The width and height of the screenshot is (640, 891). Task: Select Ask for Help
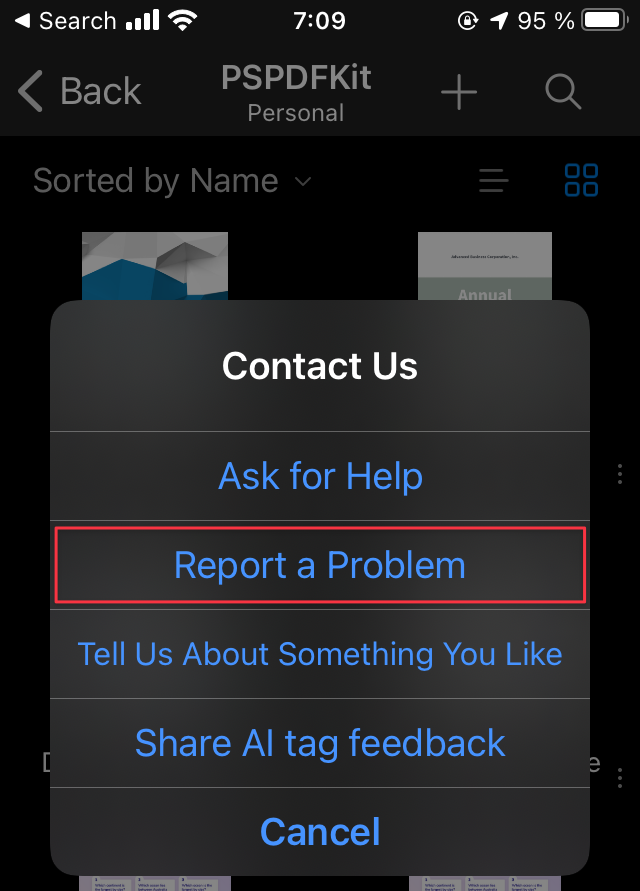[320, 476]
